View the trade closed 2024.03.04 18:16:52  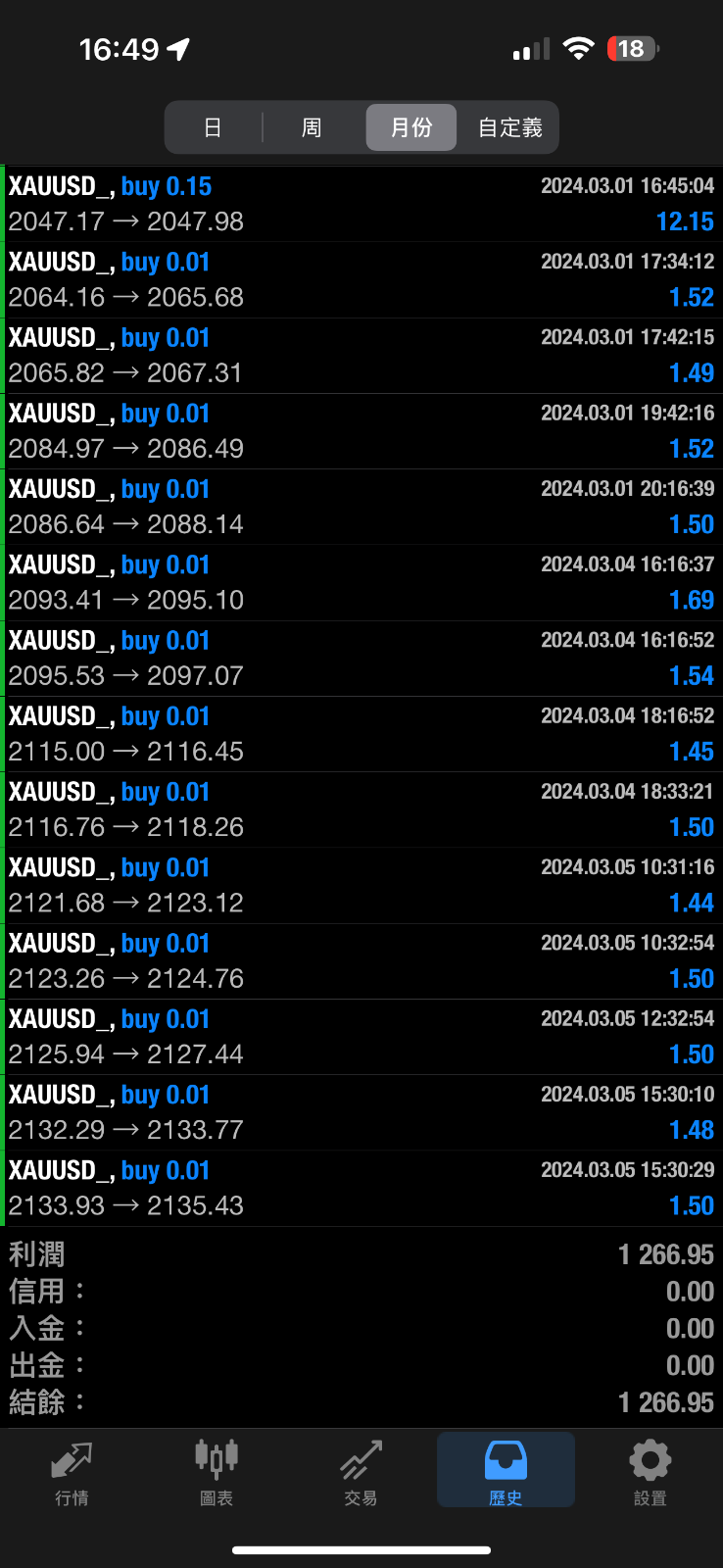pos(361,734)
